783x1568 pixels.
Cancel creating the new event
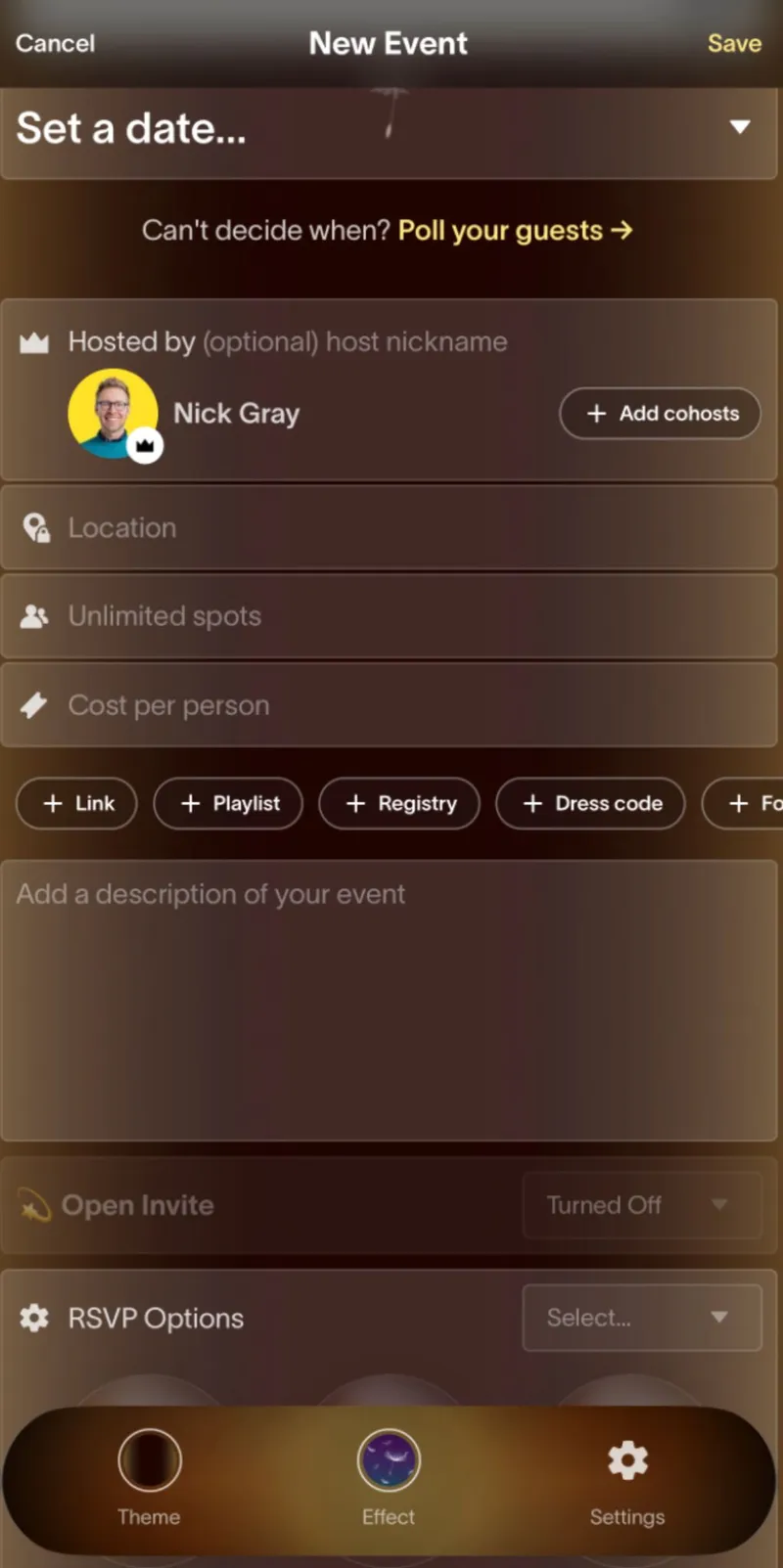(x=55, y=43)
